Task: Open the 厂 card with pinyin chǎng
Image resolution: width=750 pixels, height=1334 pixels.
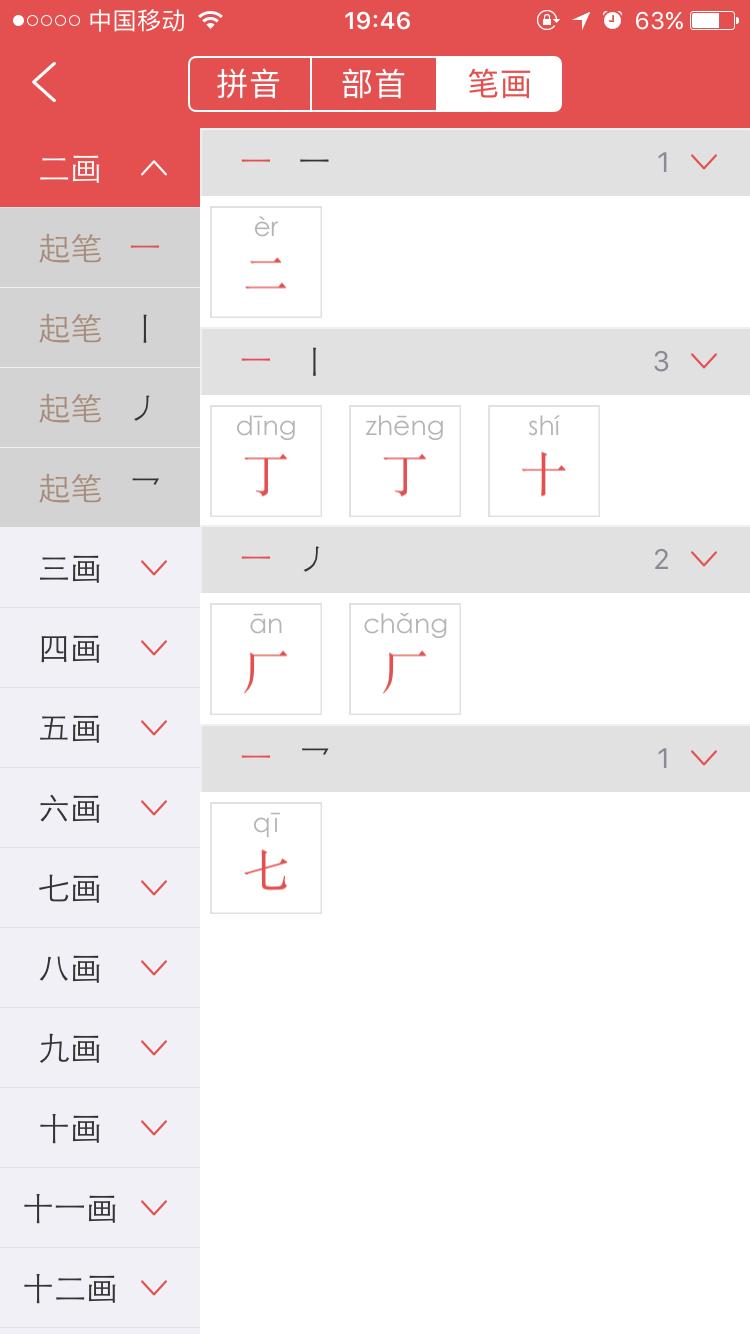Action: pyautogui.click(x=405, y=659)
